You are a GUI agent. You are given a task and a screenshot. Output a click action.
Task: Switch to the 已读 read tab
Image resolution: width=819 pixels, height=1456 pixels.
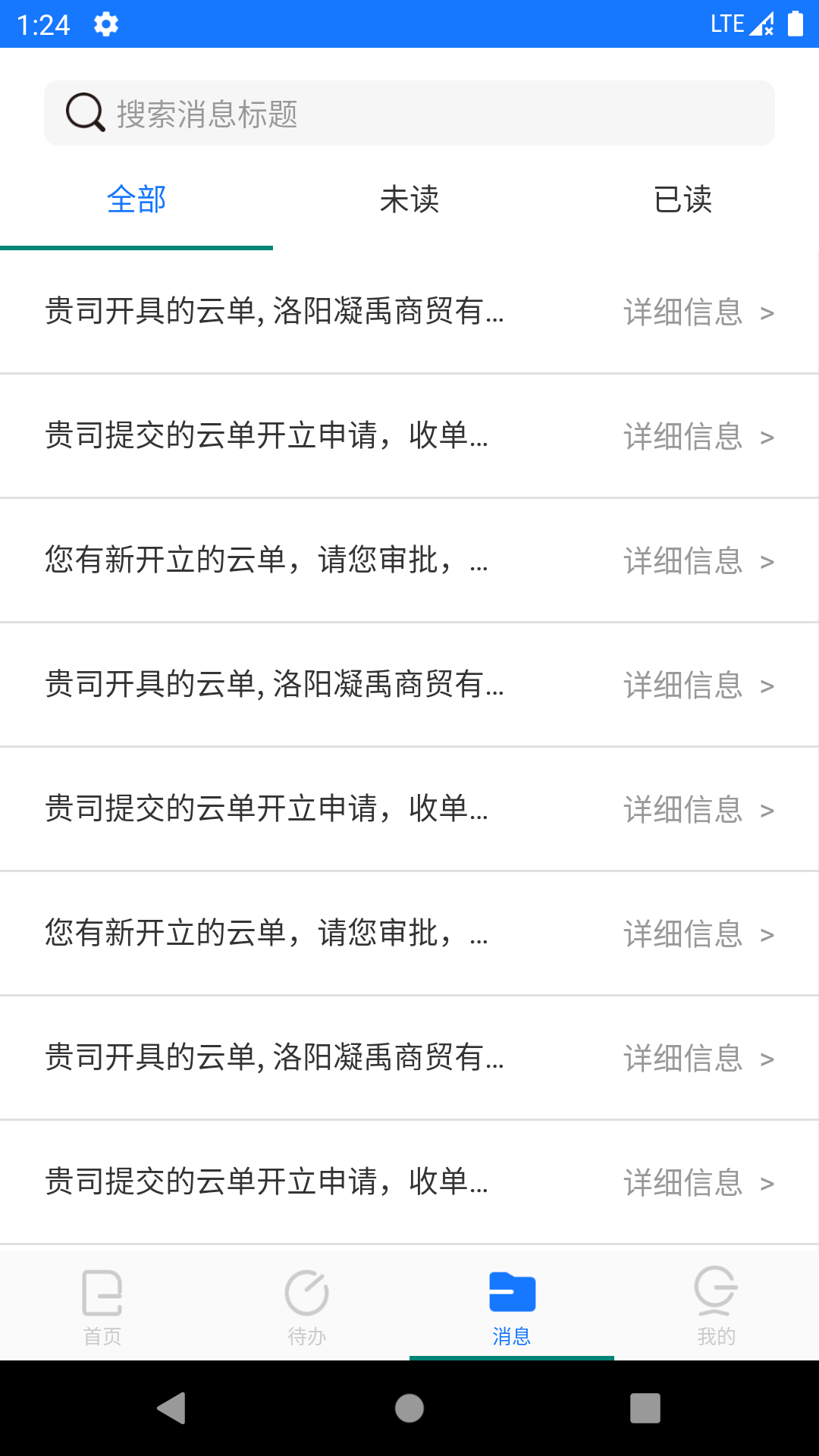[x=682, y=199]
